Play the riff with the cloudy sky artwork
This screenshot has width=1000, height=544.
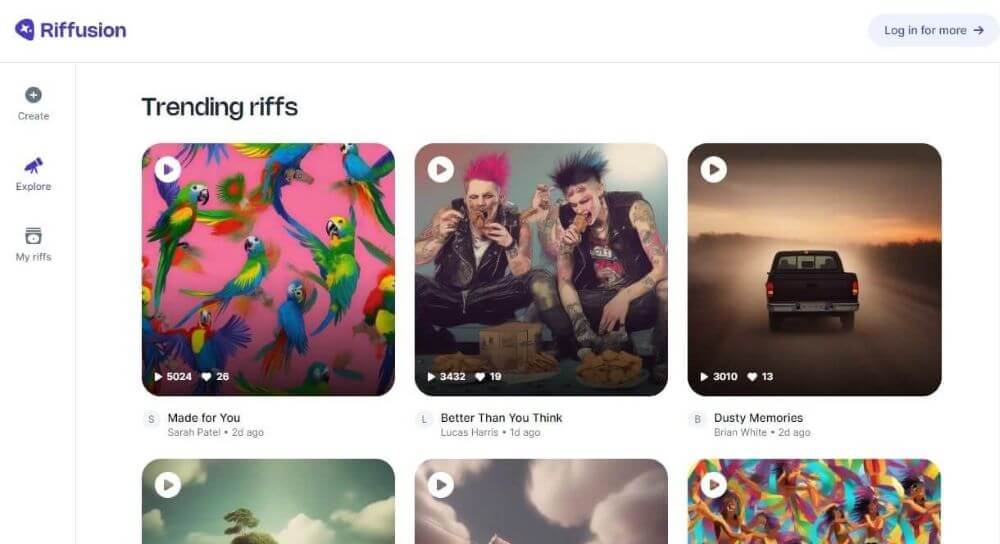pos(441,485)
